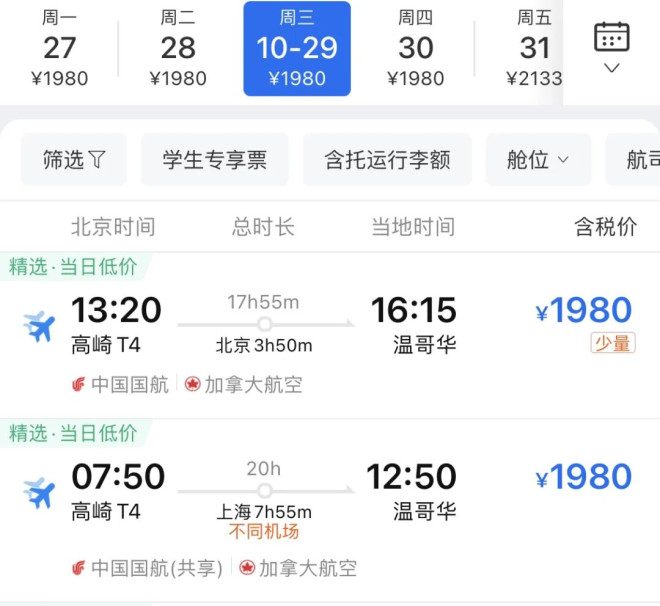Select Thursday the 30th date tab
Screen dimensions: 660x606
click(x=415, y=48)
